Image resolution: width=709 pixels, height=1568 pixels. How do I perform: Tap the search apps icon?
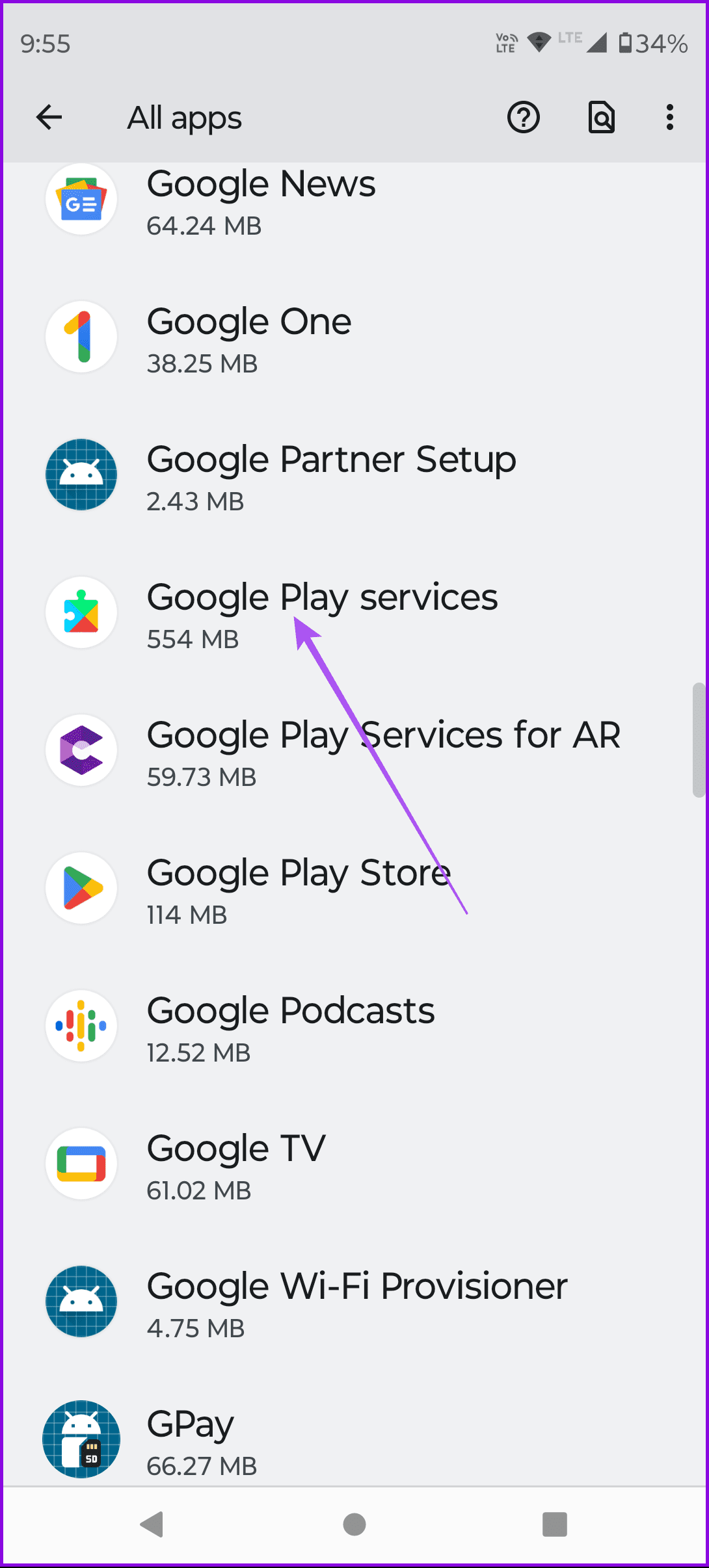tap(600, 118)
